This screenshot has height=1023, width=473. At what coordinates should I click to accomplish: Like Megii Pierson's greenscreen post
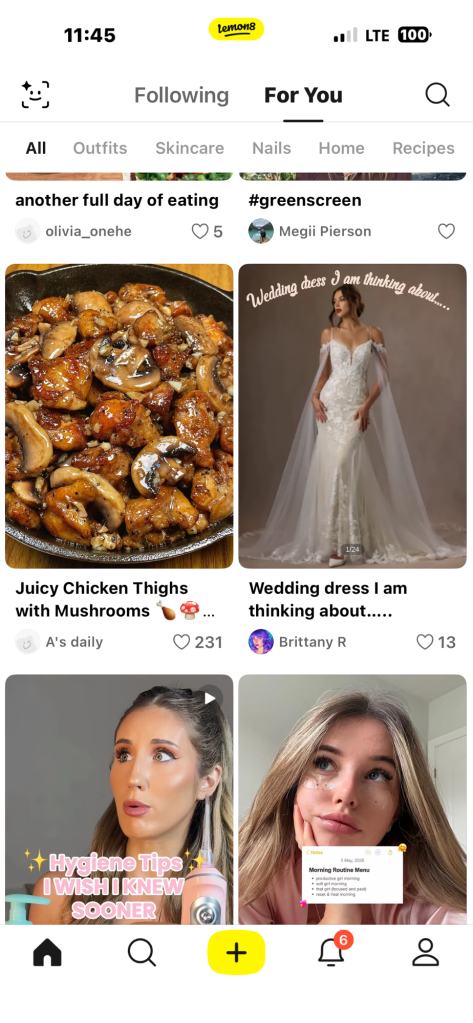coord(446,231)
